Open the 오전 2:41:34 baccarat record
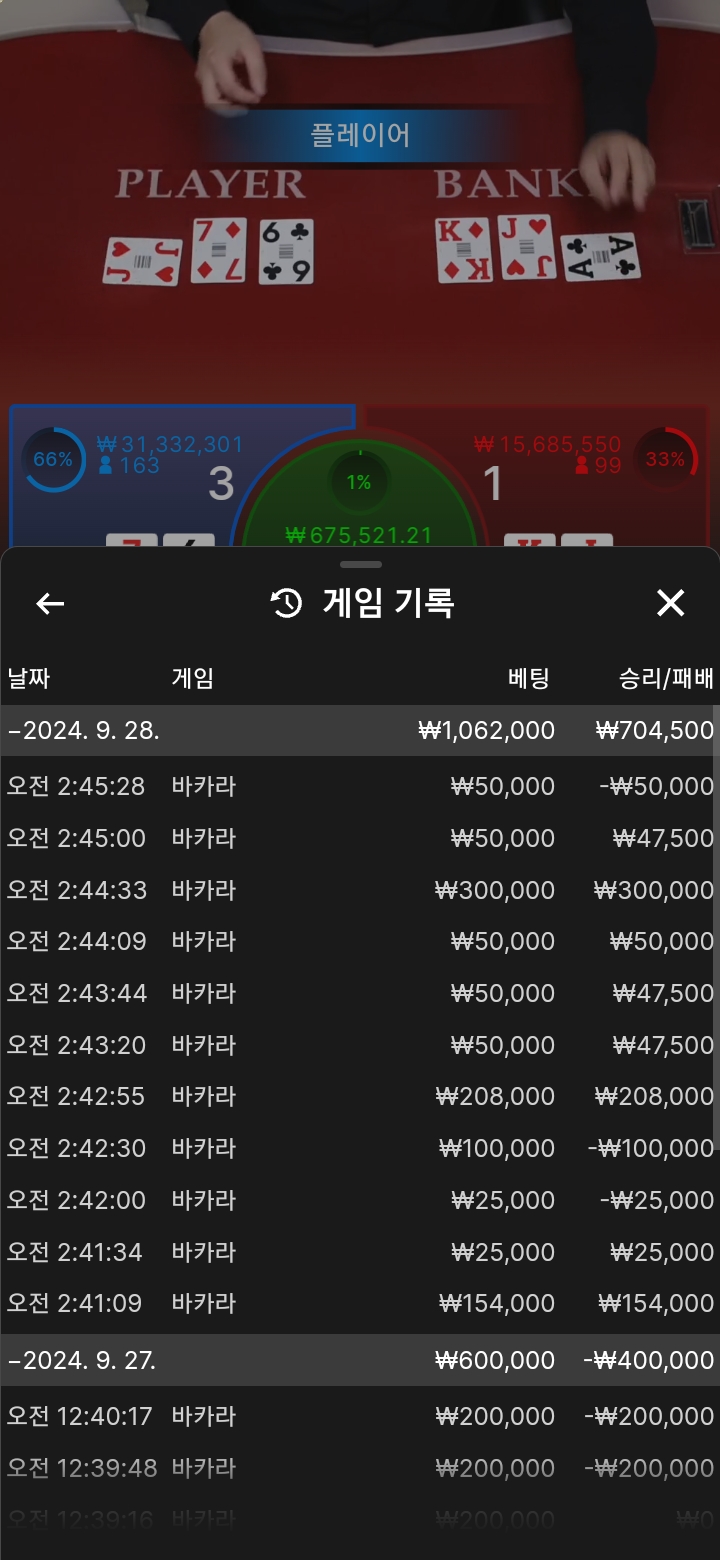 tap(358, 1252)
